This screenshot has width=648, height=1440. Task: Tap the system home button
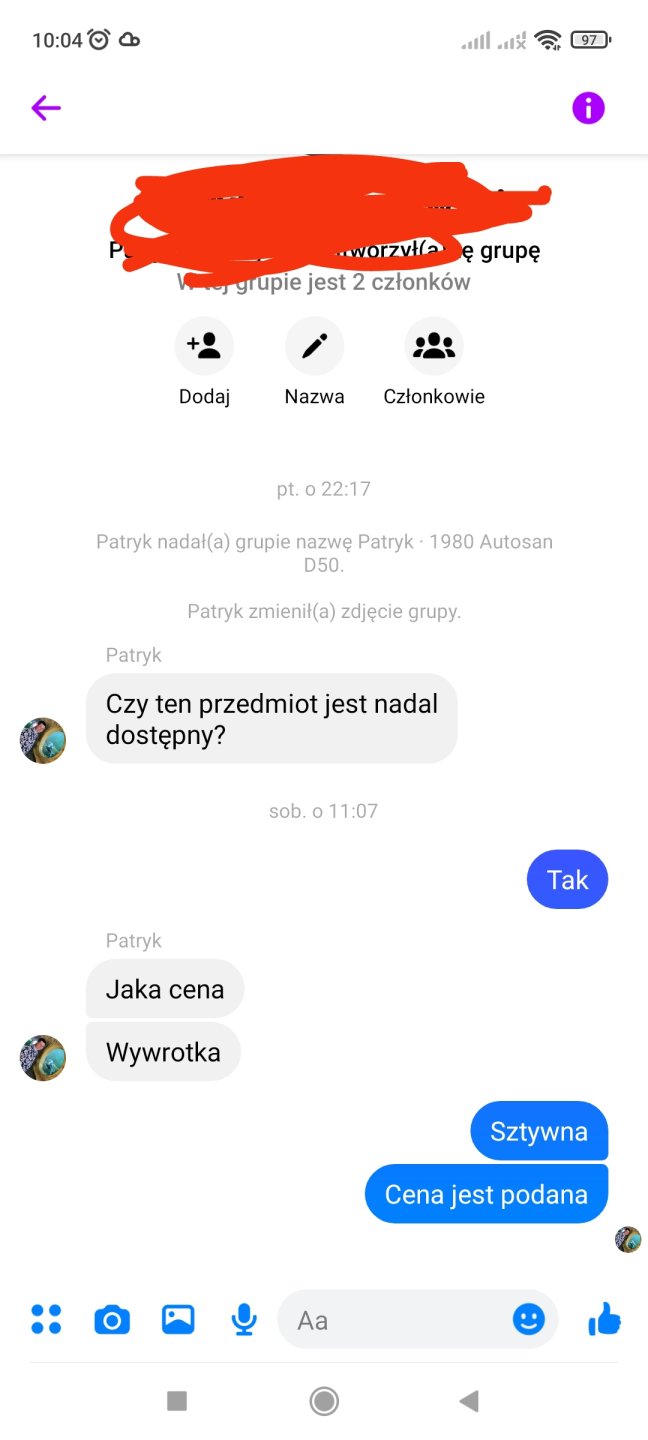324,1401
